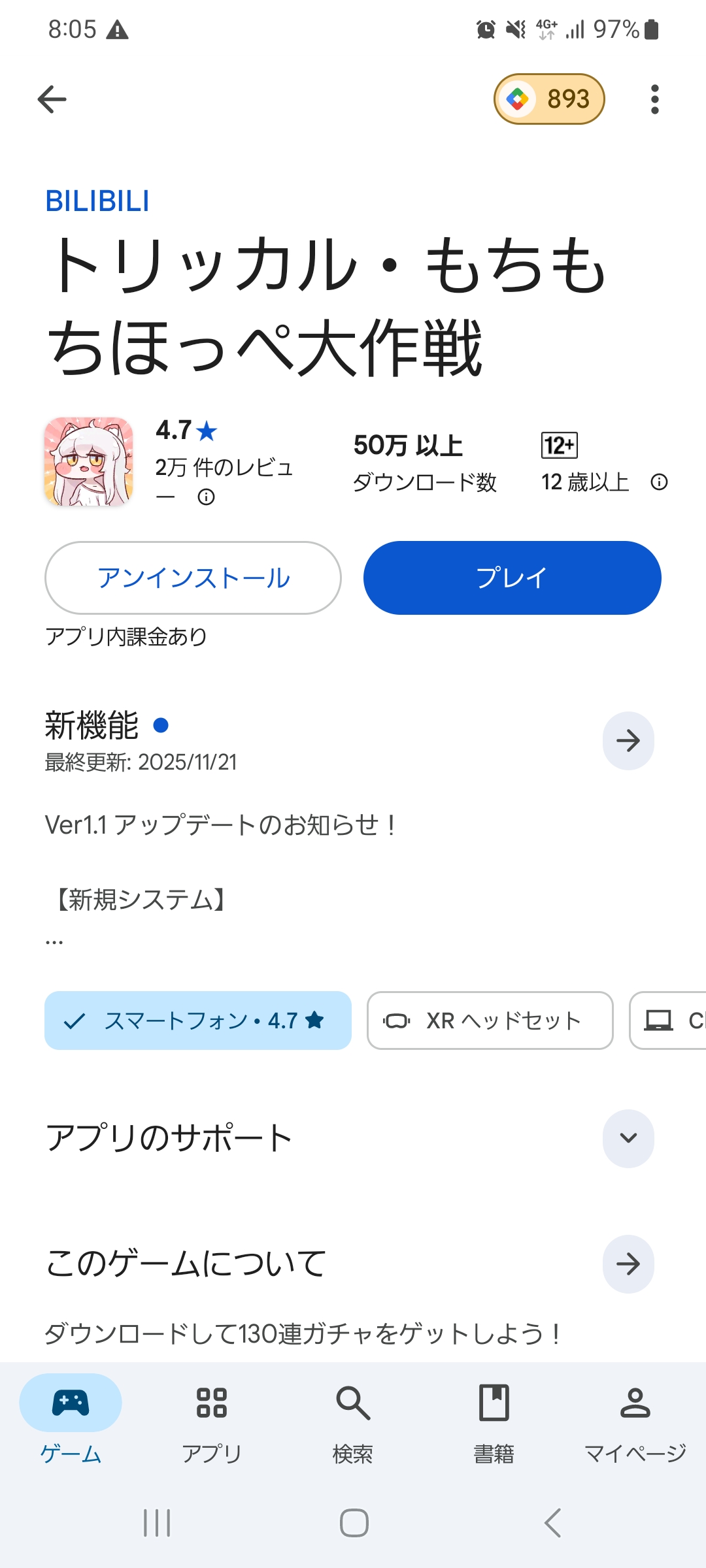View info about review ratings
The image size is (706, 1568).
pyautogui.click(x=206, y=497)
